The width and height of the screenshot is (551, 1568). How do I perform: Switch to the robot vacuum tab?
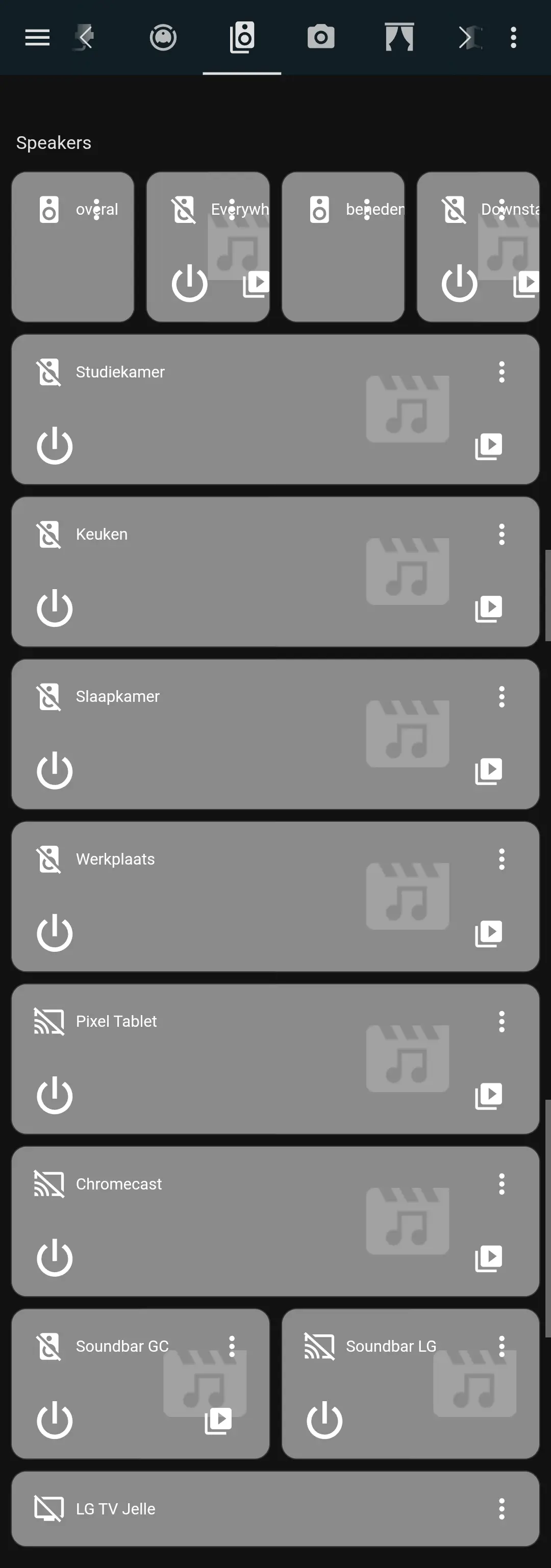(x=163, y=38)
